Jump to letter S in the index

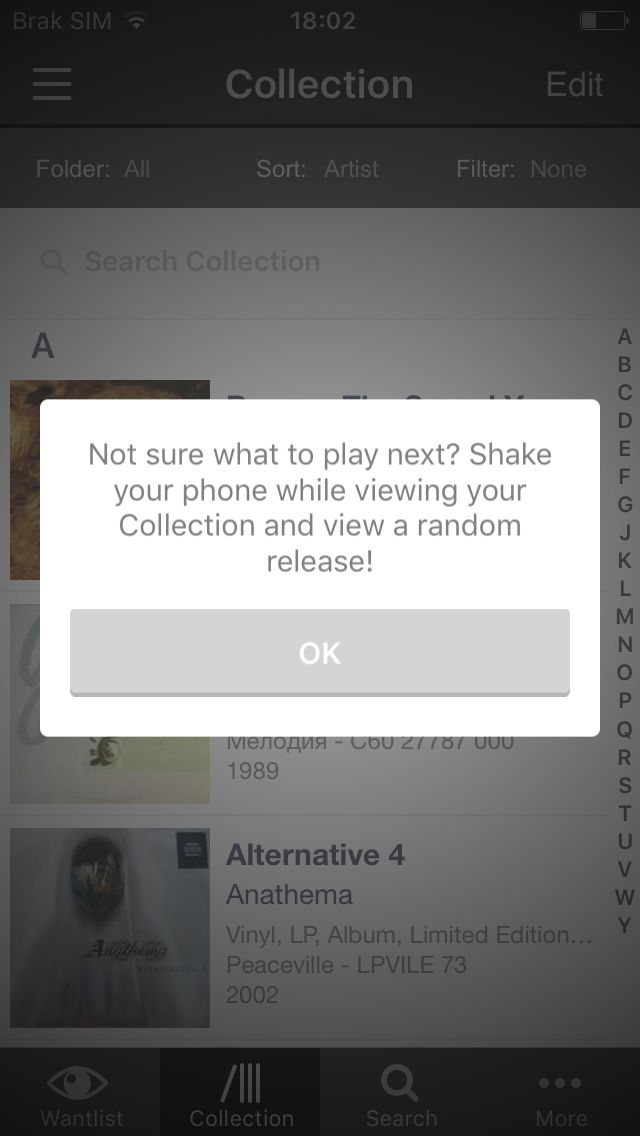pyautogui.click(x=624, y=785)
